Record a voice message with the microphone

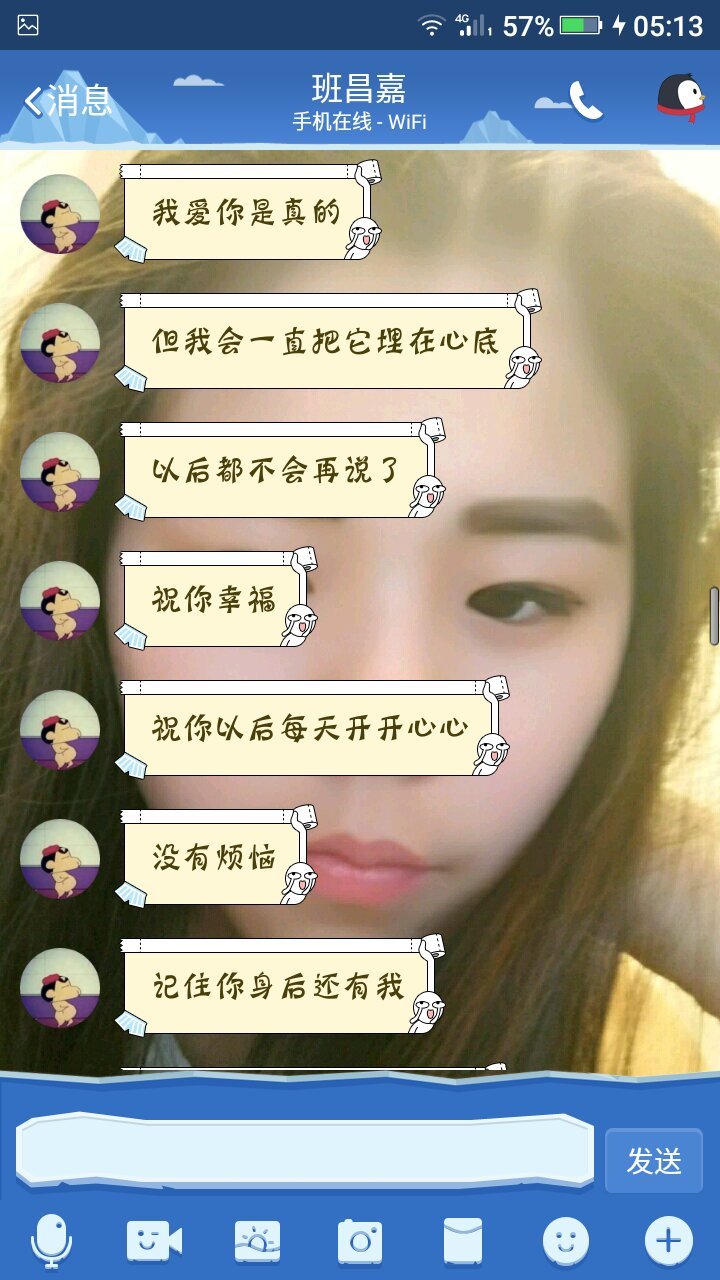click(x=51, y=1242)
